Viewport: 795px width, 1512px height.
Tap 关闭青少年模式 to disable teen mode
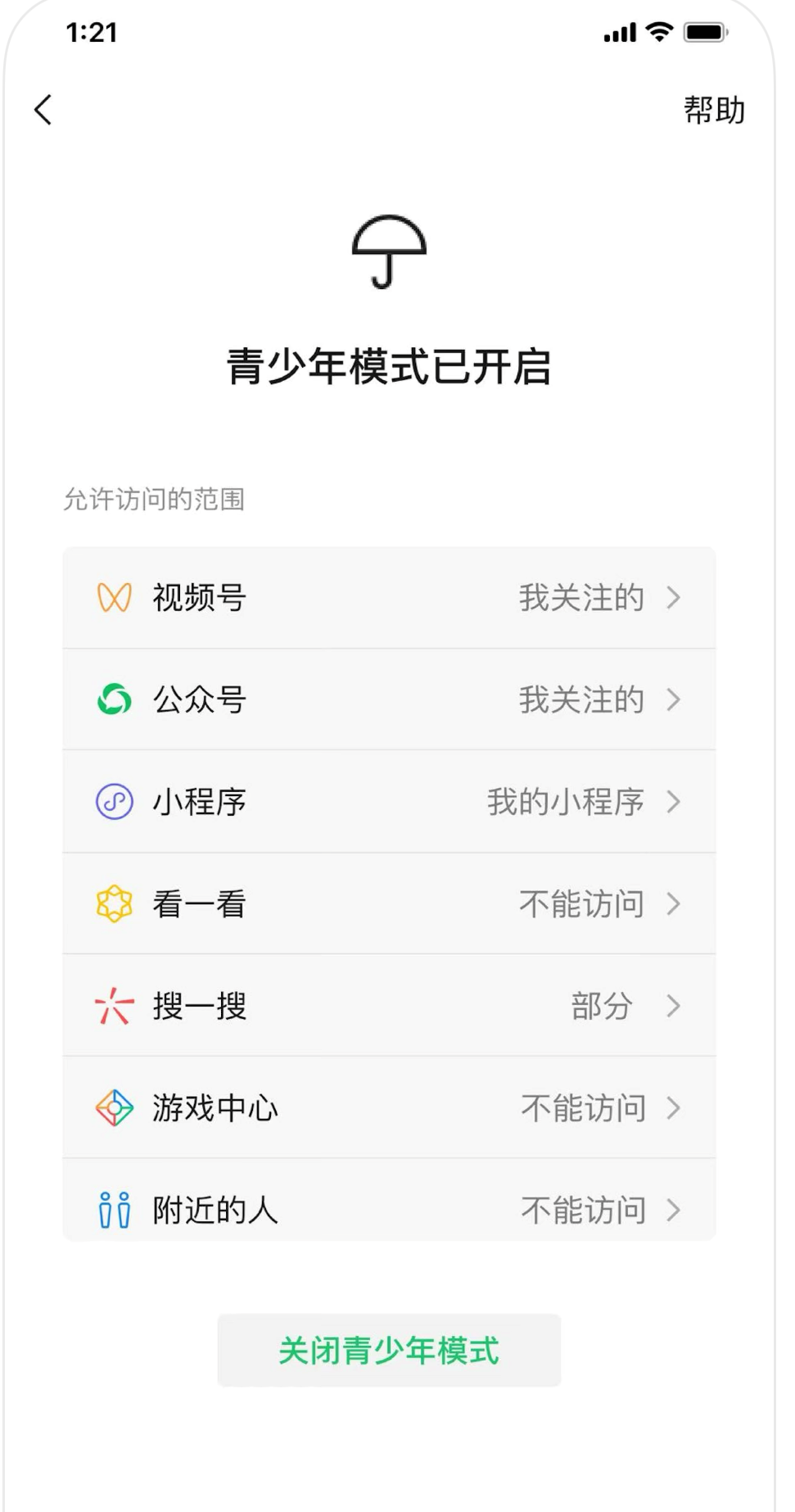[x=387, y=1350]
